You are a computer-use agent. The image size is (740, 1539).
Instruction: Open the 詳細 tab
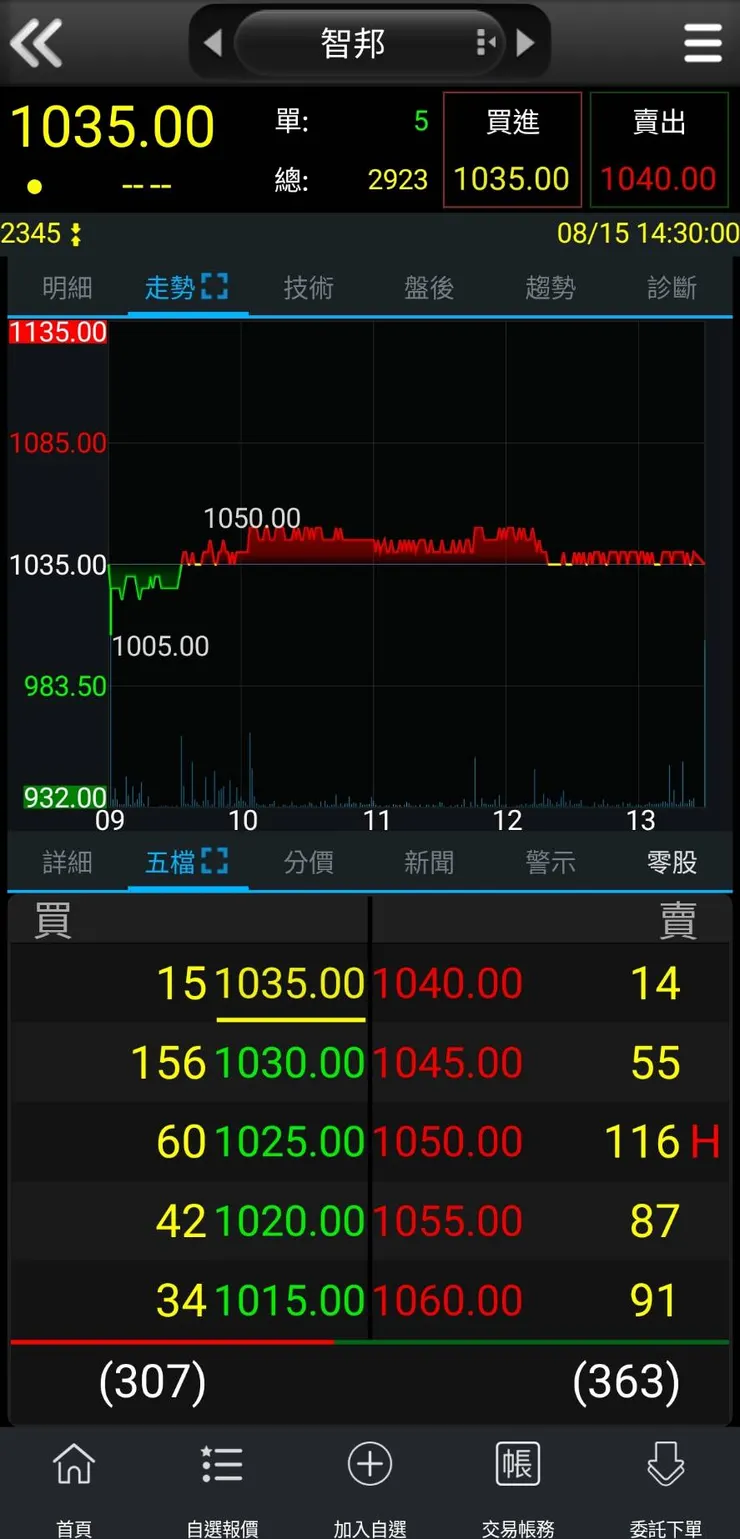67,862
